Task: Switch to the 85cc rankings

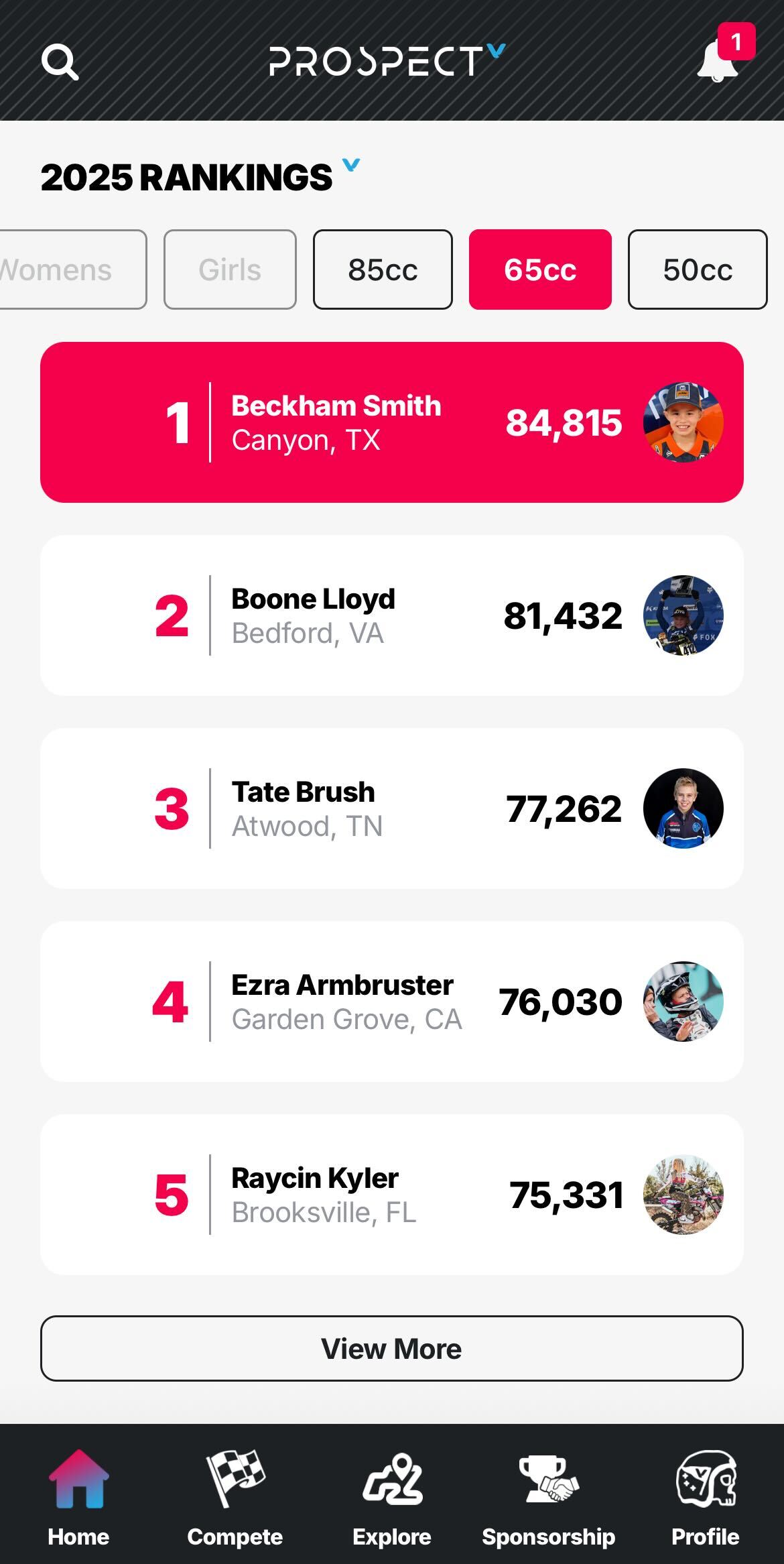Action: point(383,269)
